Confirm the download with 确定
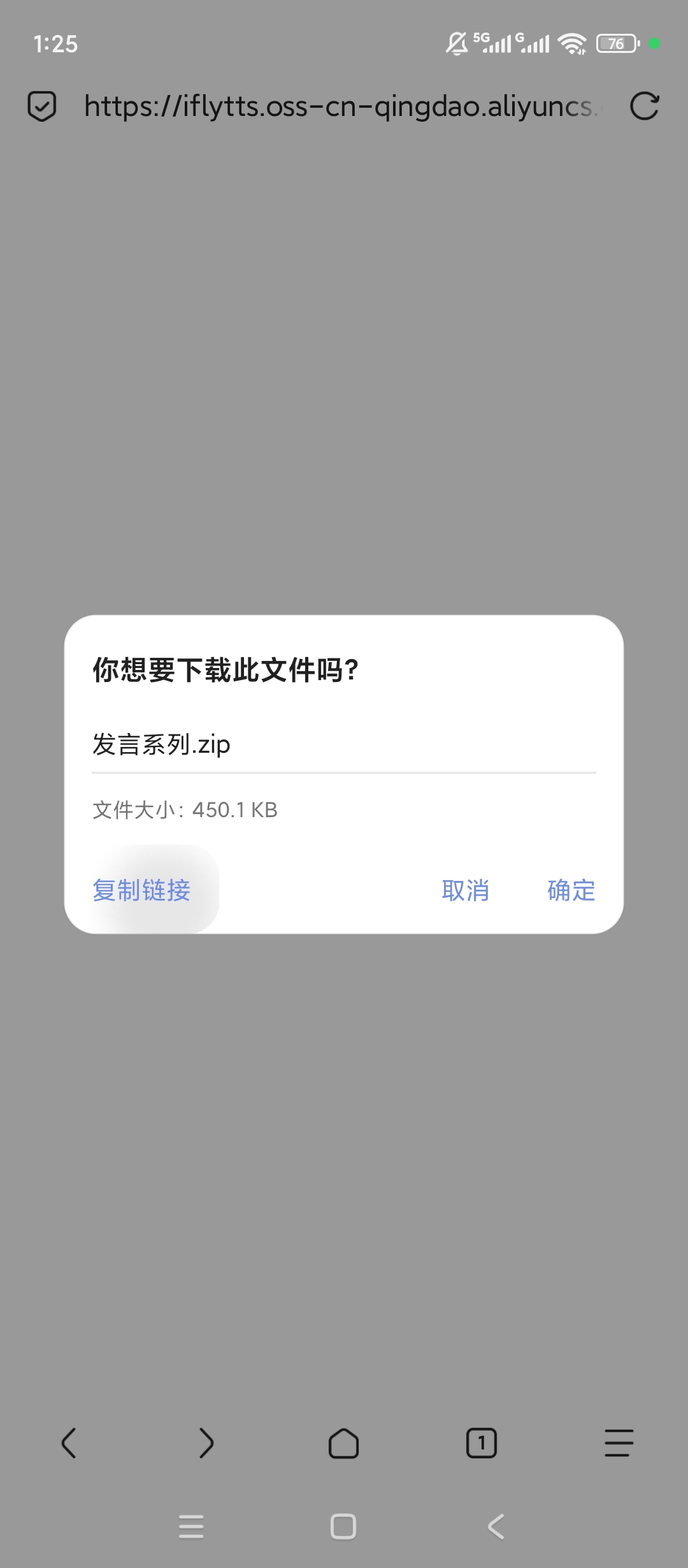Screen dimensions: 688x1568 (571, 890)
